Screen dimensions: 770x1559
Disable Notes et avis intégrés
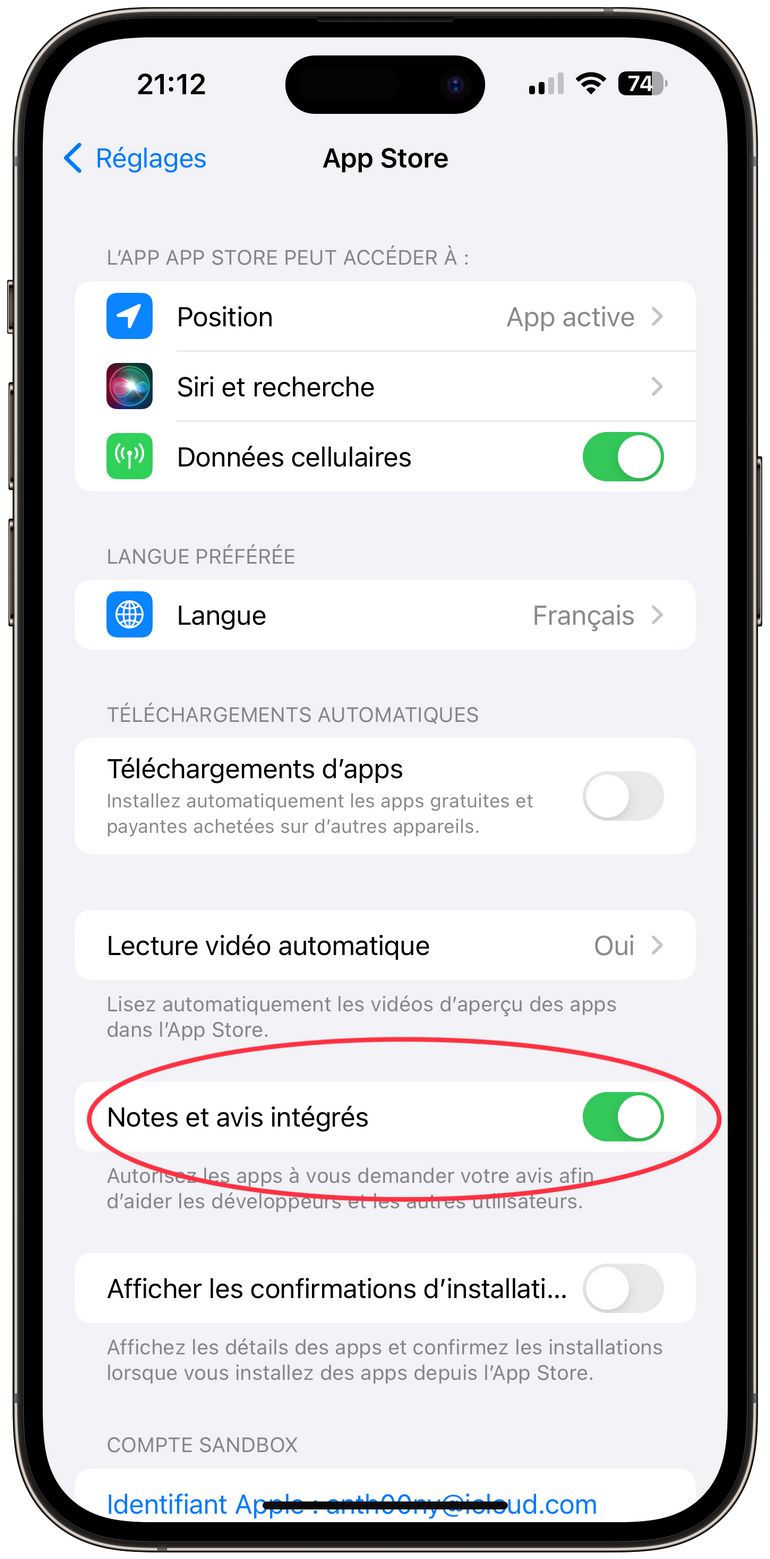coord(622,1117)
